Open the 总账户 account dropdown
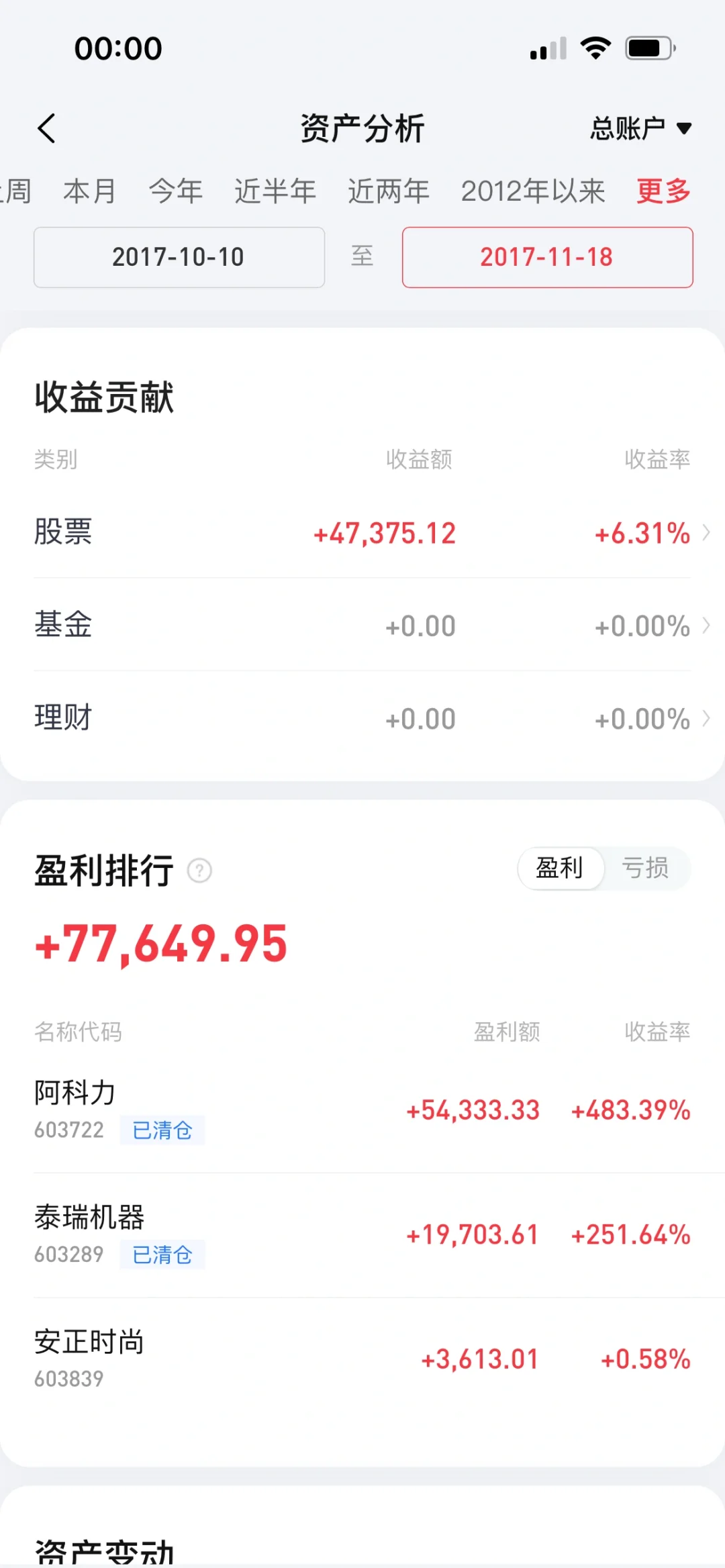 pyautogui.click(x=640, y=128)
